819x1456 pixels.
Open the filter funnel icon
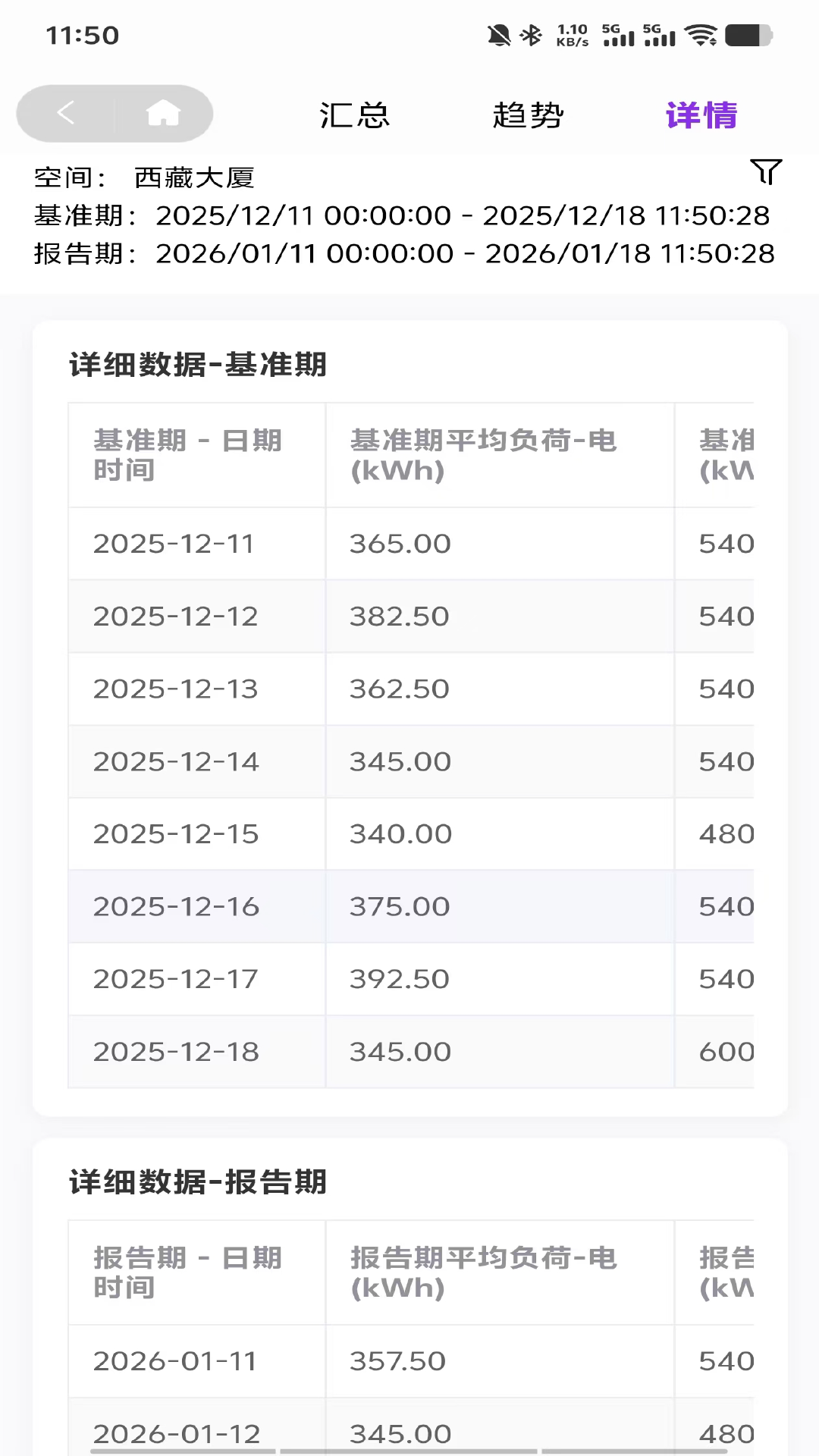[x=765, y=173]
